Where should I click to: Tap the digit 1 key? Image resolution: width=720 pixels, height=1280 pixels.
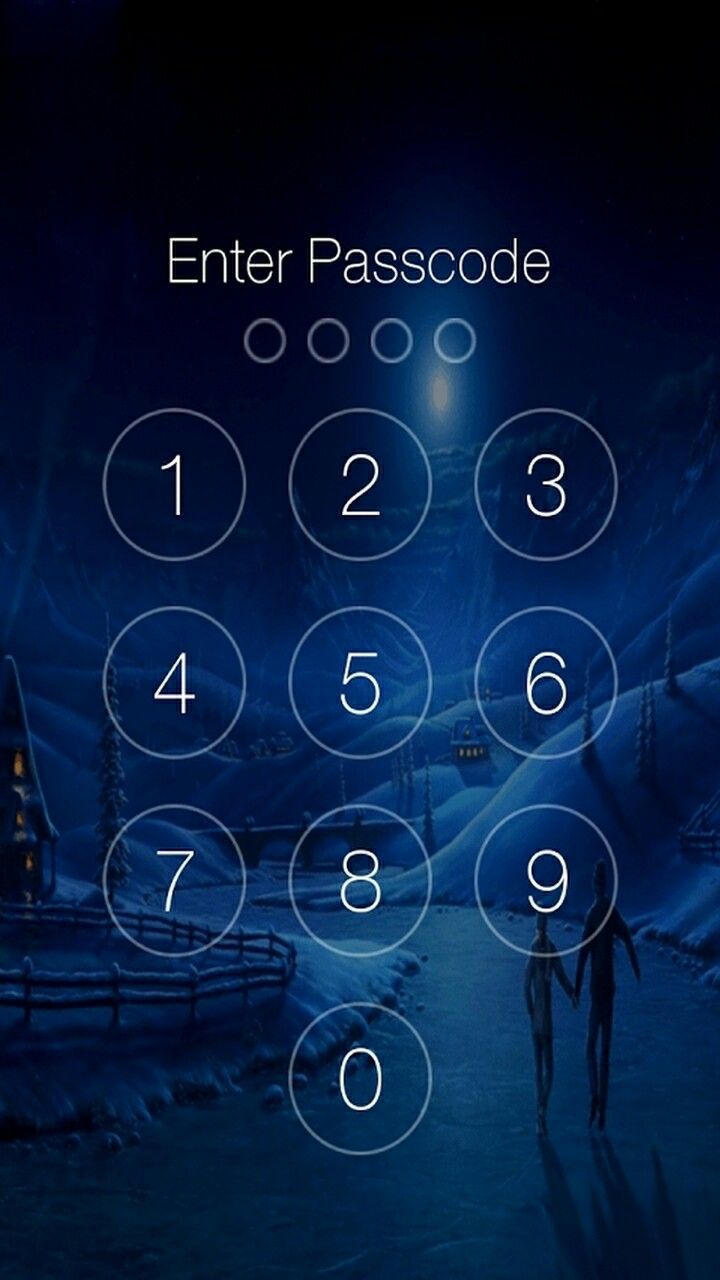point(175,483)
